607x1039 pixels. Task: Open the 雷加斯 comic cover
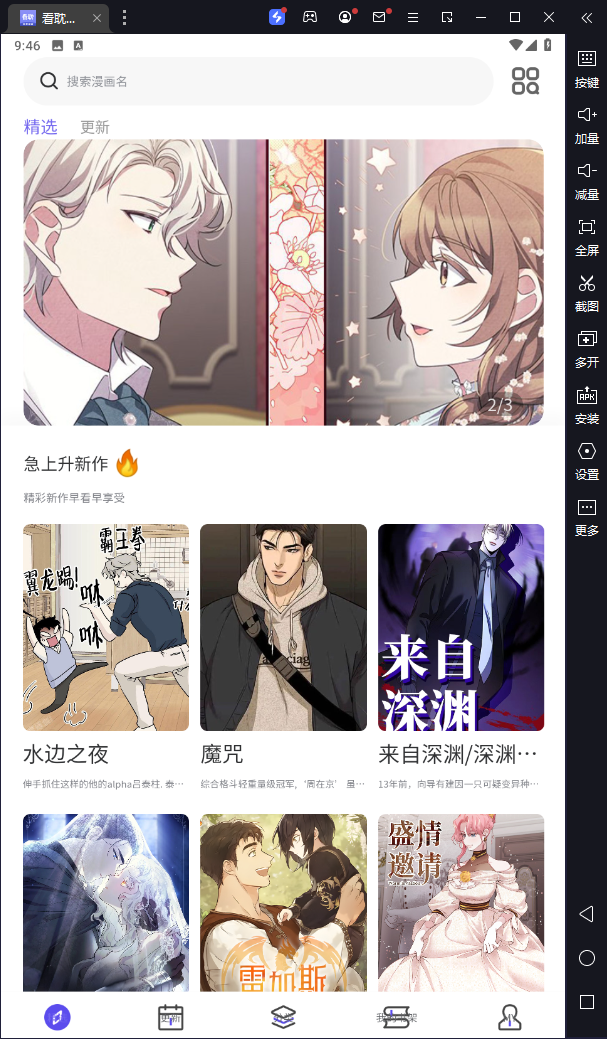pos(283,902)
